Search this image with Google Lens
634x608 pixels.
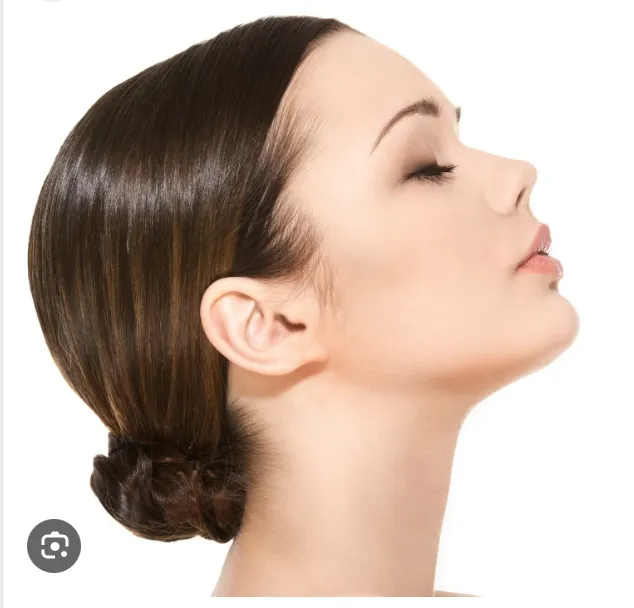(54, 545)
